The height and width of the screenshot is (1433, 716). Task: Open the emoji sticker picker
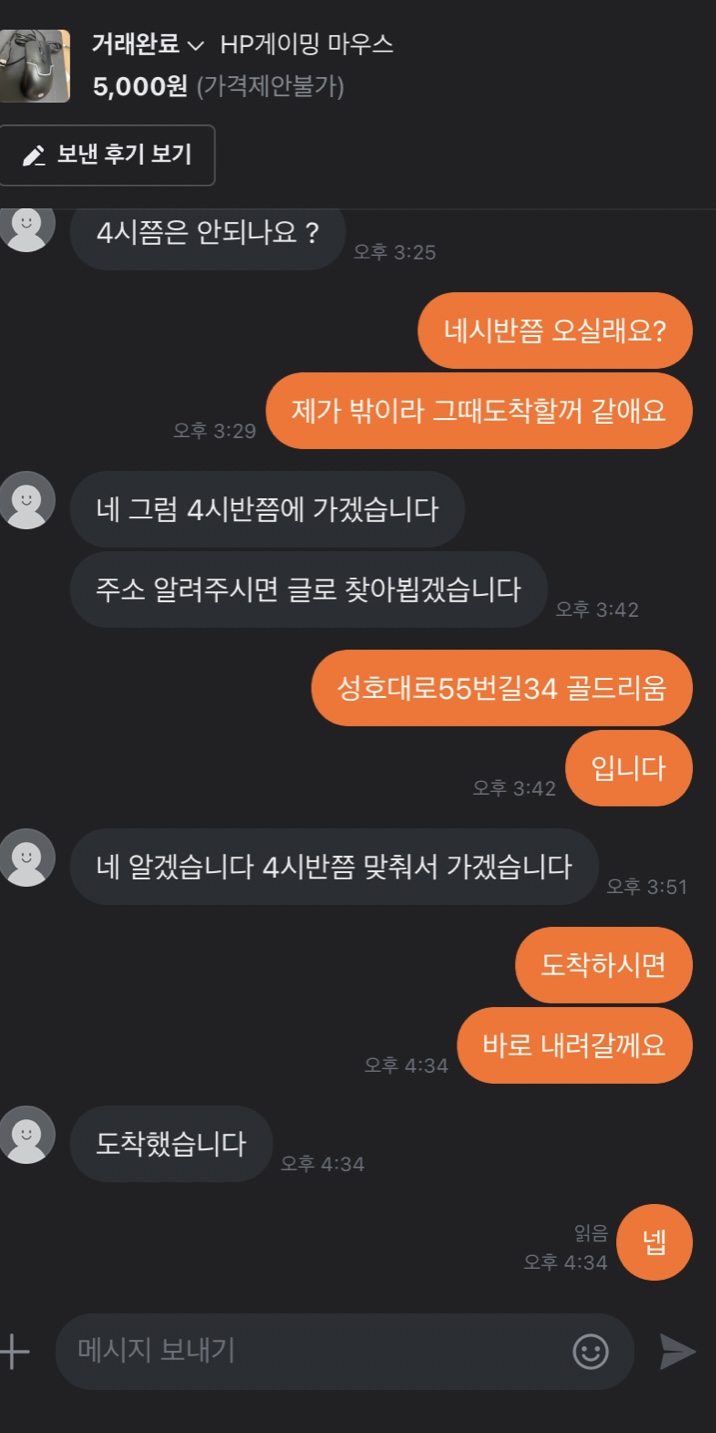coord(591,1351)
